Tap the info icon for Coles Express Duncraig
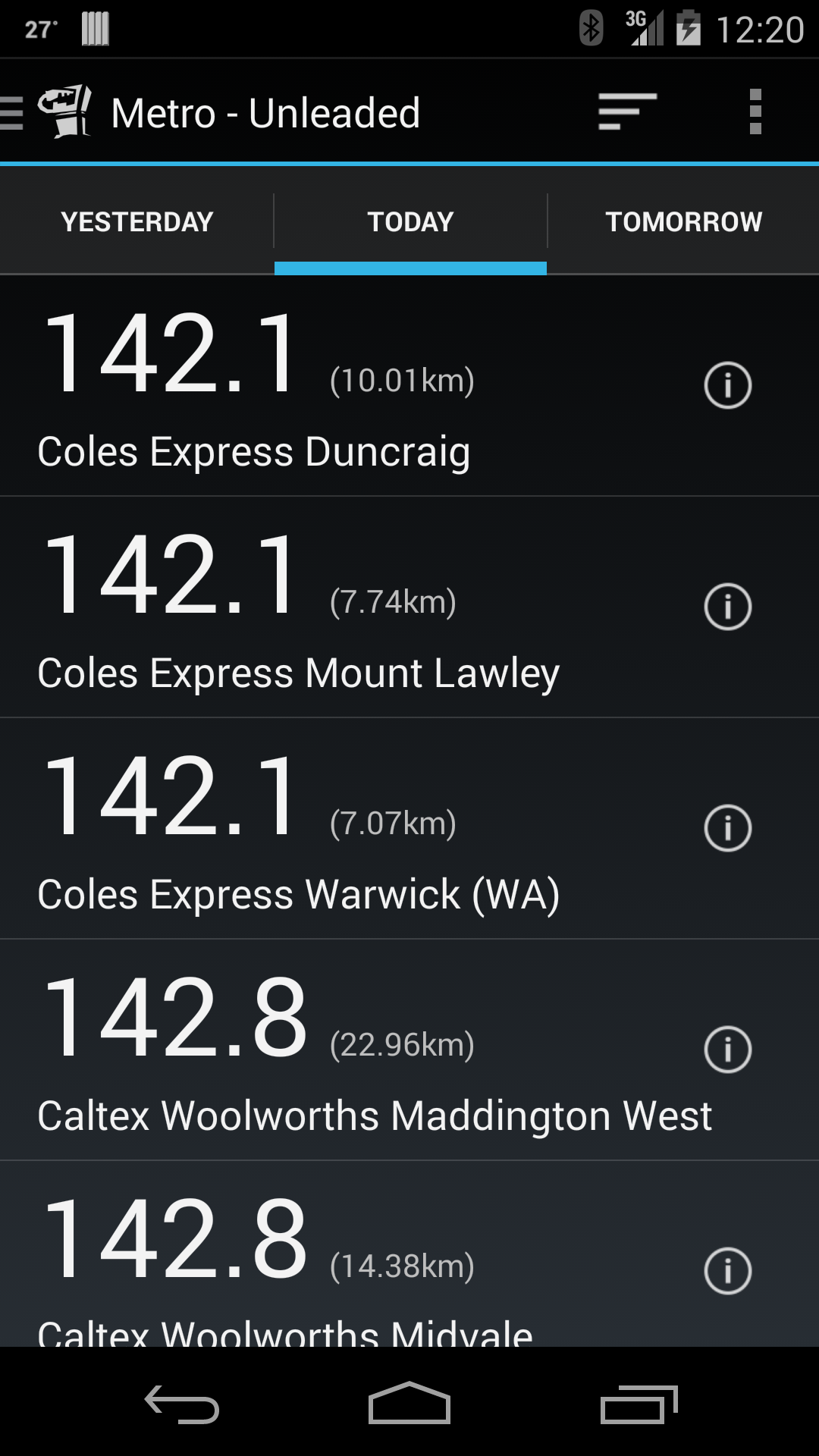 (x=727, y=386)
